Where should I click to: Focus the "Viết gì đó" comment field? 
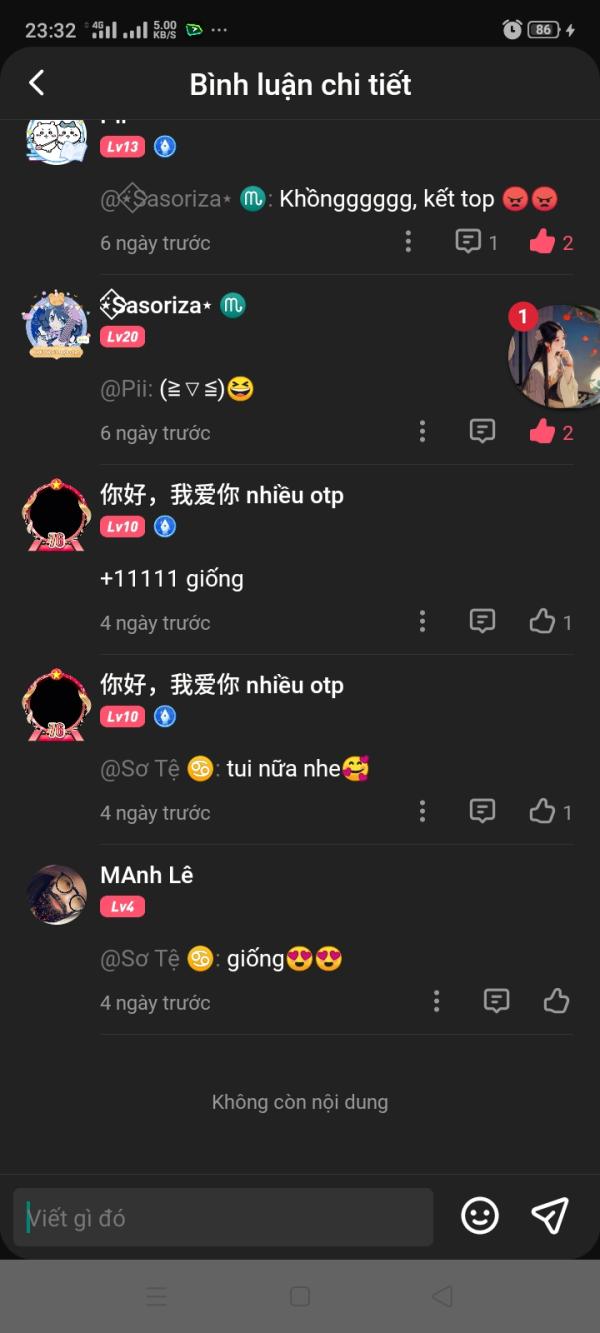click(223, 1218)
